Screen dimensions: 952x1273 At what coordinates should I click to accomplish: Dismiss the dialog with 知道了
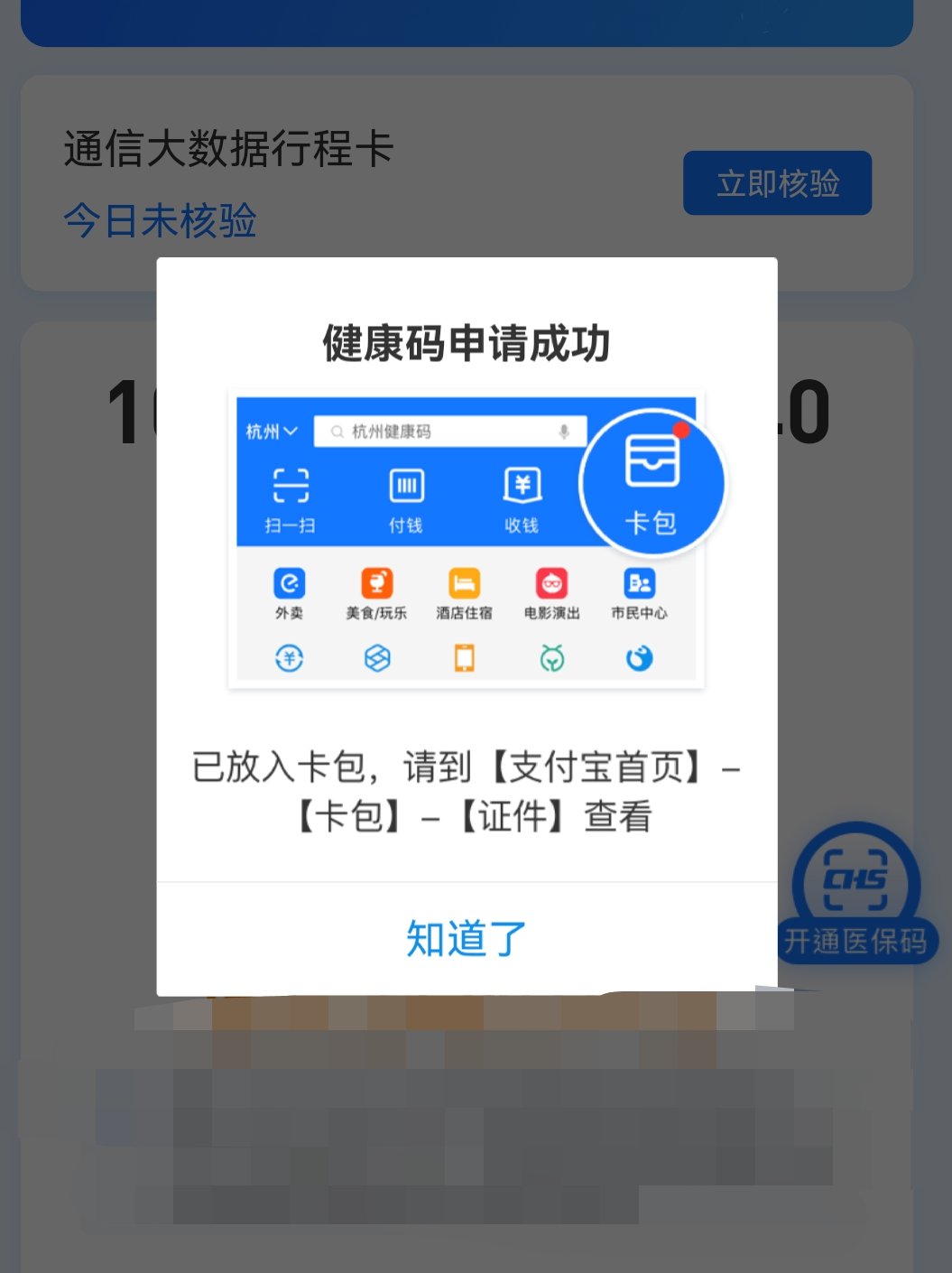pos(467,939)
